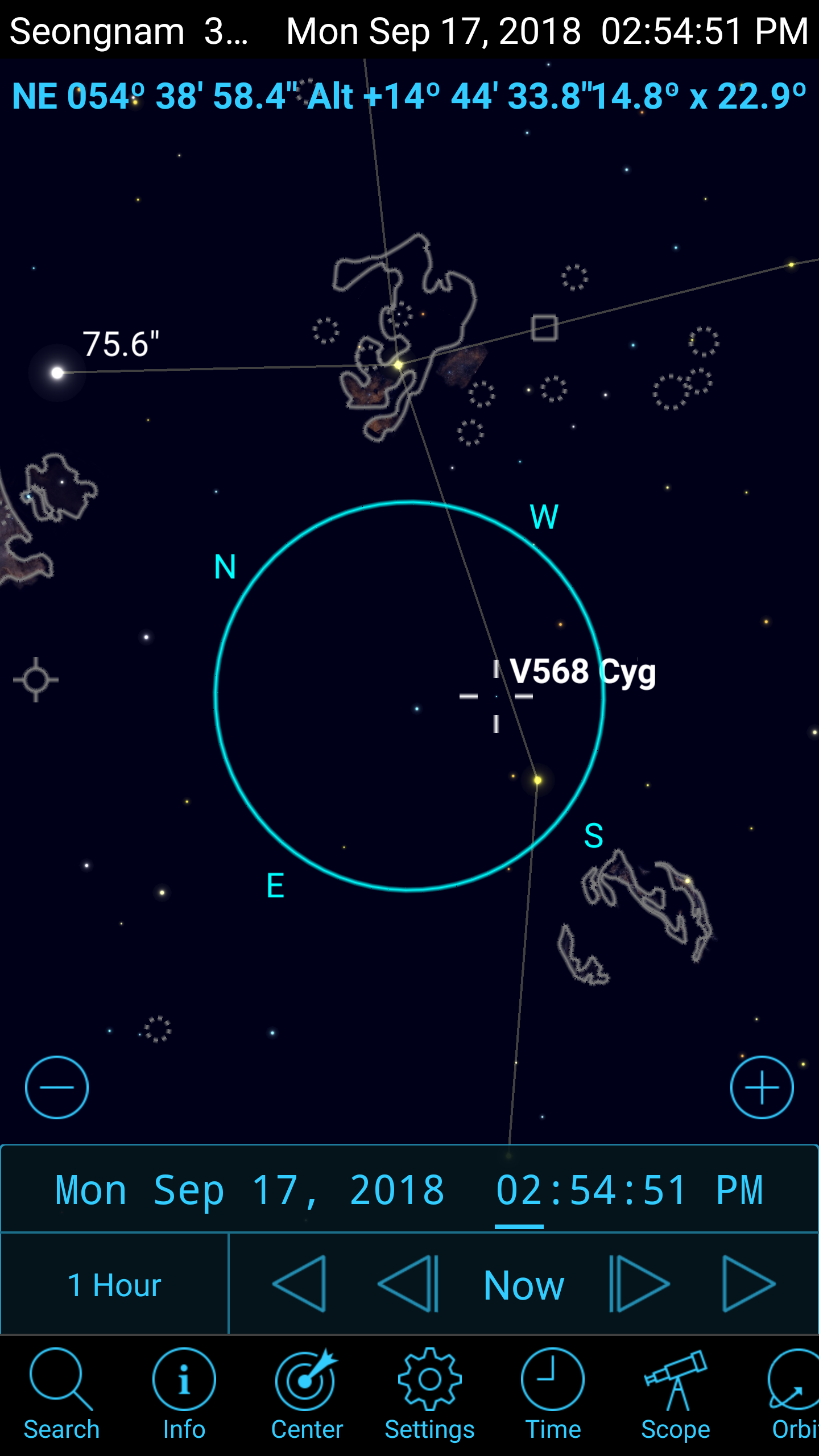The height and width of the screenshot is (1456, 819).
Task: Zoom out the sky chart
Action: point(57,1087)
